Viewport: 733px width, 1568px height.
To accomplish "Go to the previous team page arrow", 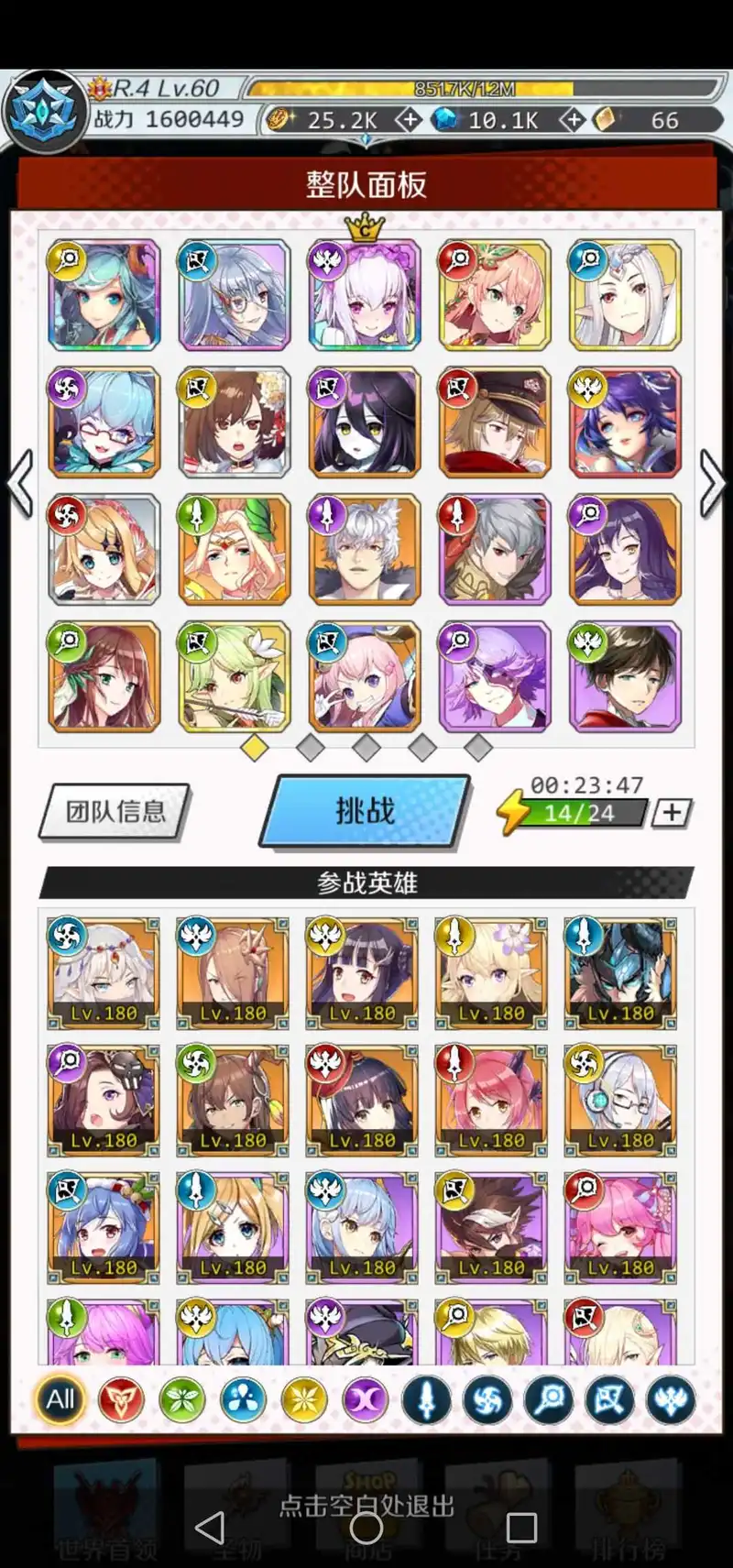I will coord(20,483).
